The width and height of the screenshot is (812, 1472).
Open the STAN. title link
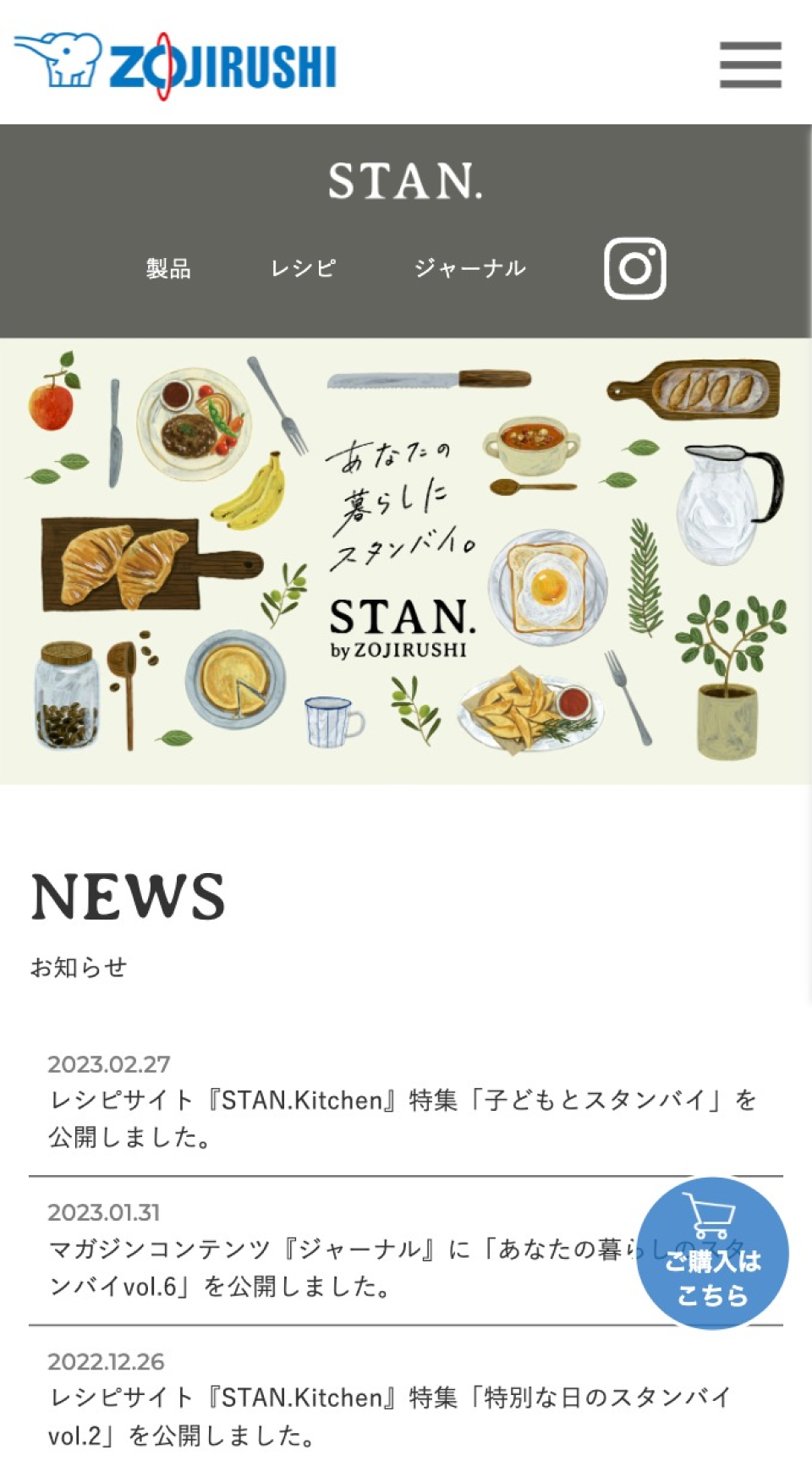pos(405,181)
